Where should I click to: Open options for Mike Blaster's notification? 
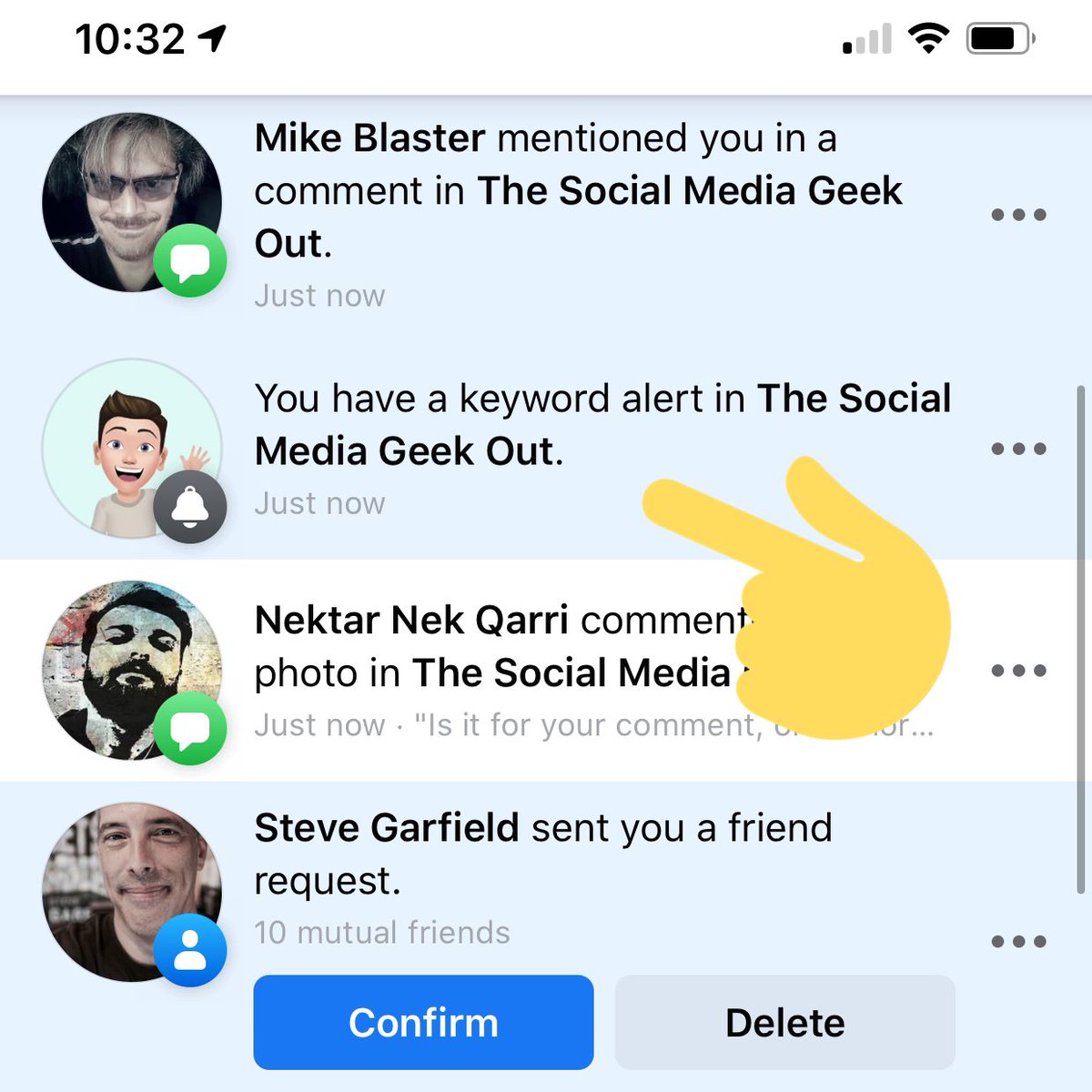point(1018,216)
